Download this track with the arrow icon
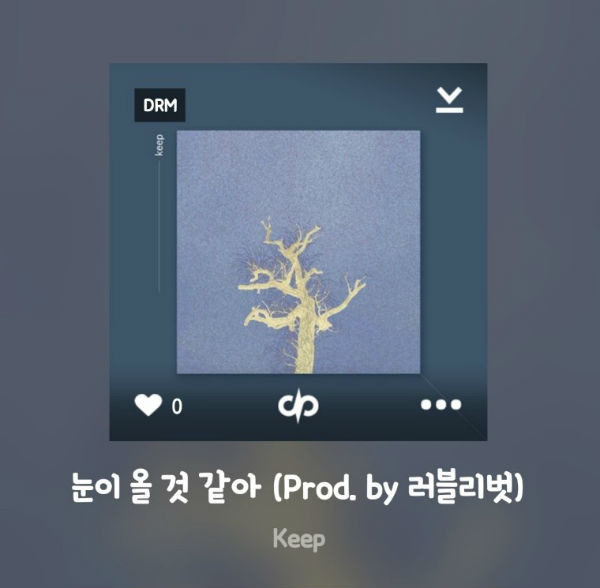Image resolution: width=600 pixels, height=588 pixels. pyautogui.click(x=450, y=99)
